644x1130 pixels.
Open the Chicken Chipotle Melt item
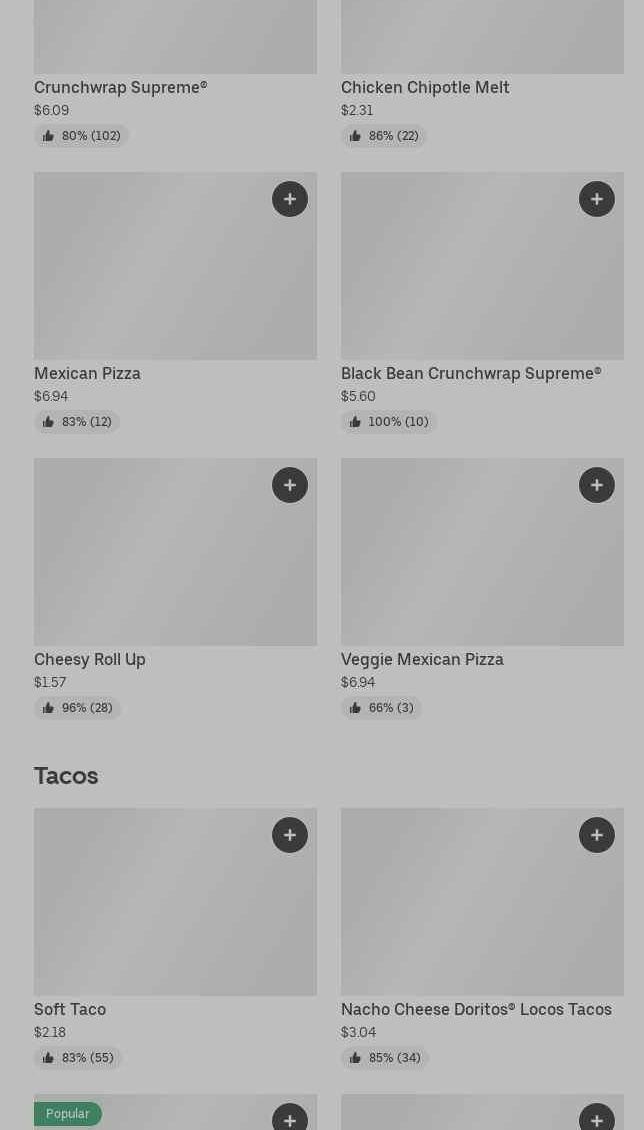click(x=425, y=88)
